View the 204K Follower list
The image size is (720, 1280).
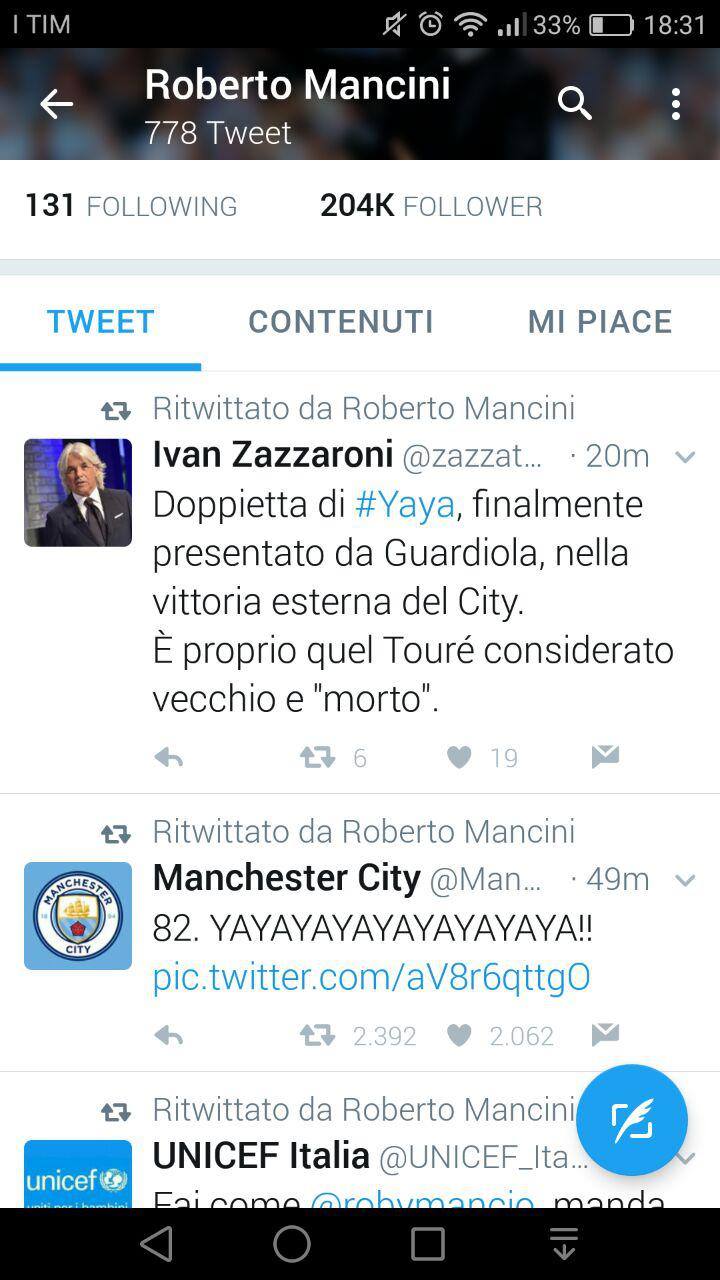point(430,206)
